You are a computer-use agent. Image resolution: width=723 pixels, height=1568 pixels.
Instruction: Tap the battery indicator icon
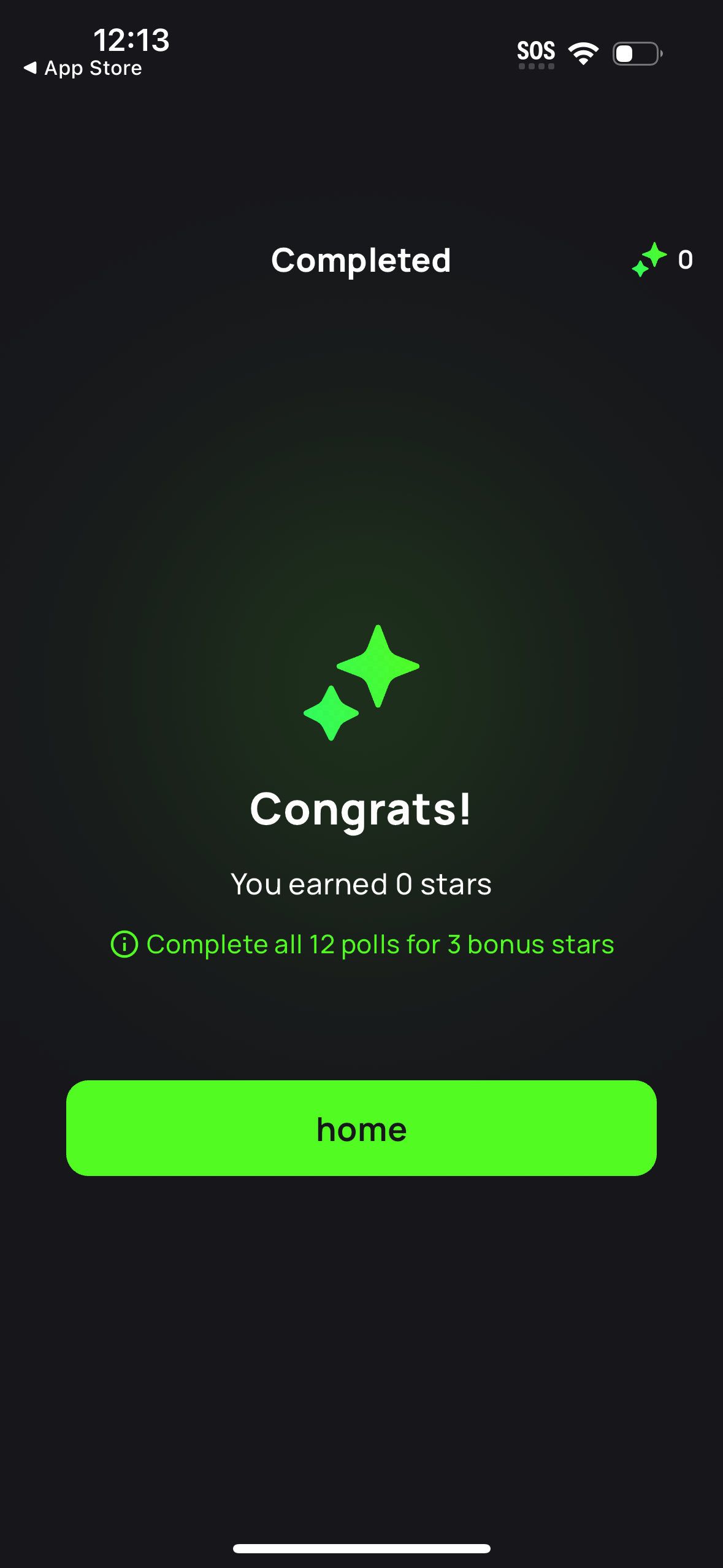point(635,54)
